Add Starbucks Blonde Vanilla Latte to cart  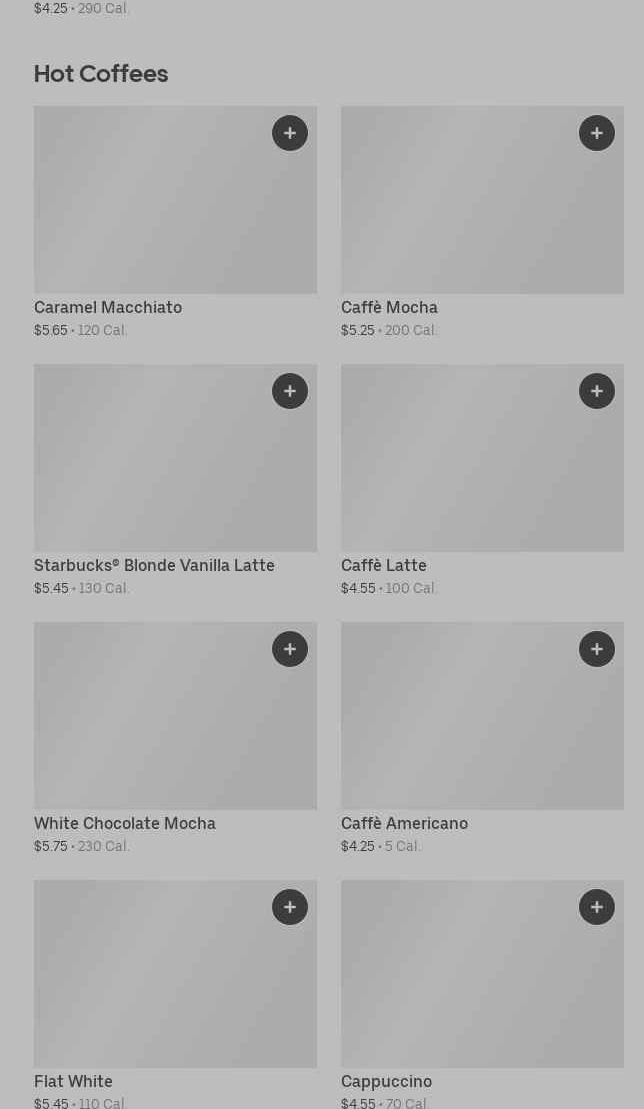pyautogui.click(x=290, y=391)
